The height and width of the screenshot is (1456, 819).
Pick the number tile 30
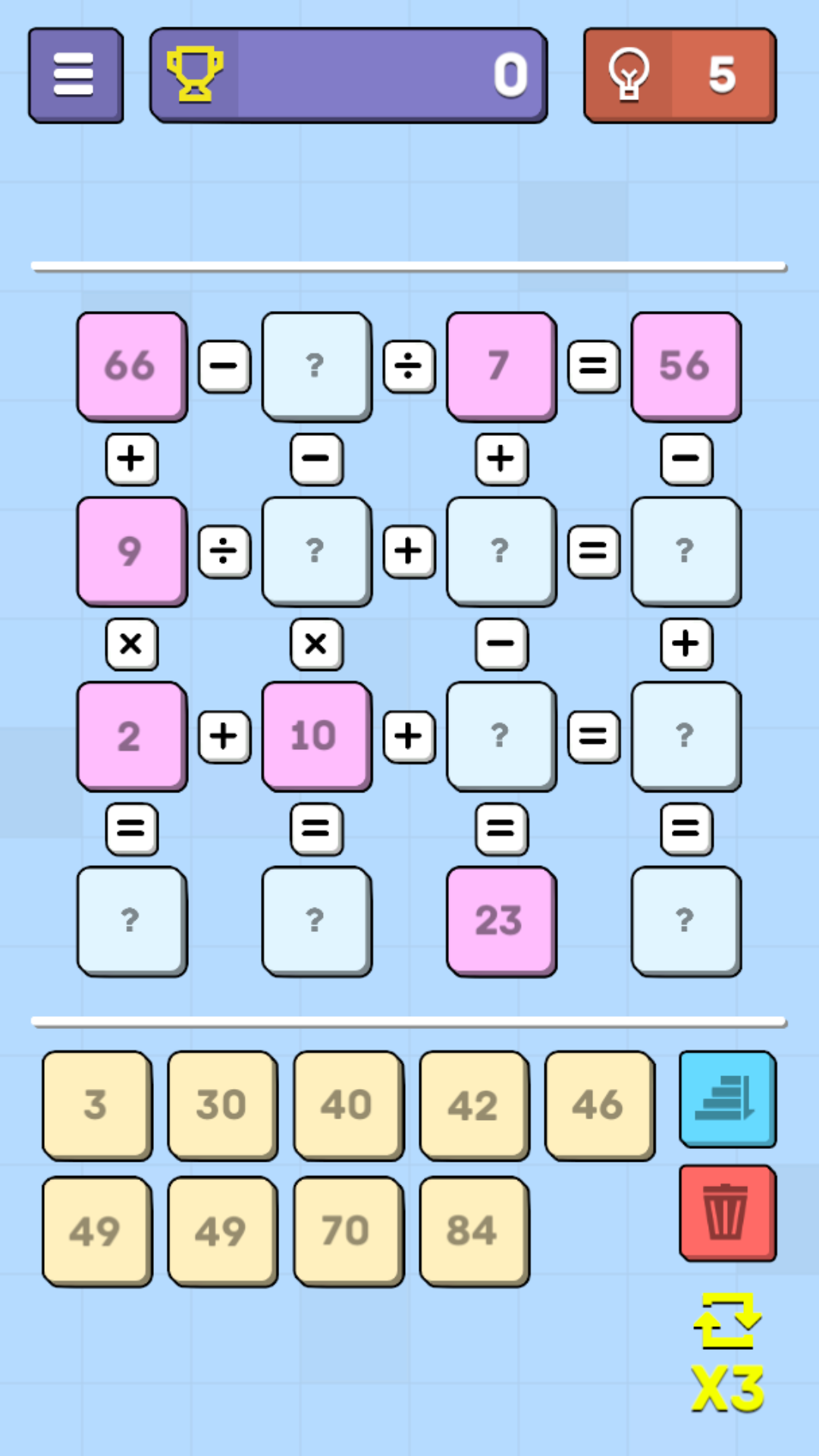[x=221, y=1105]
